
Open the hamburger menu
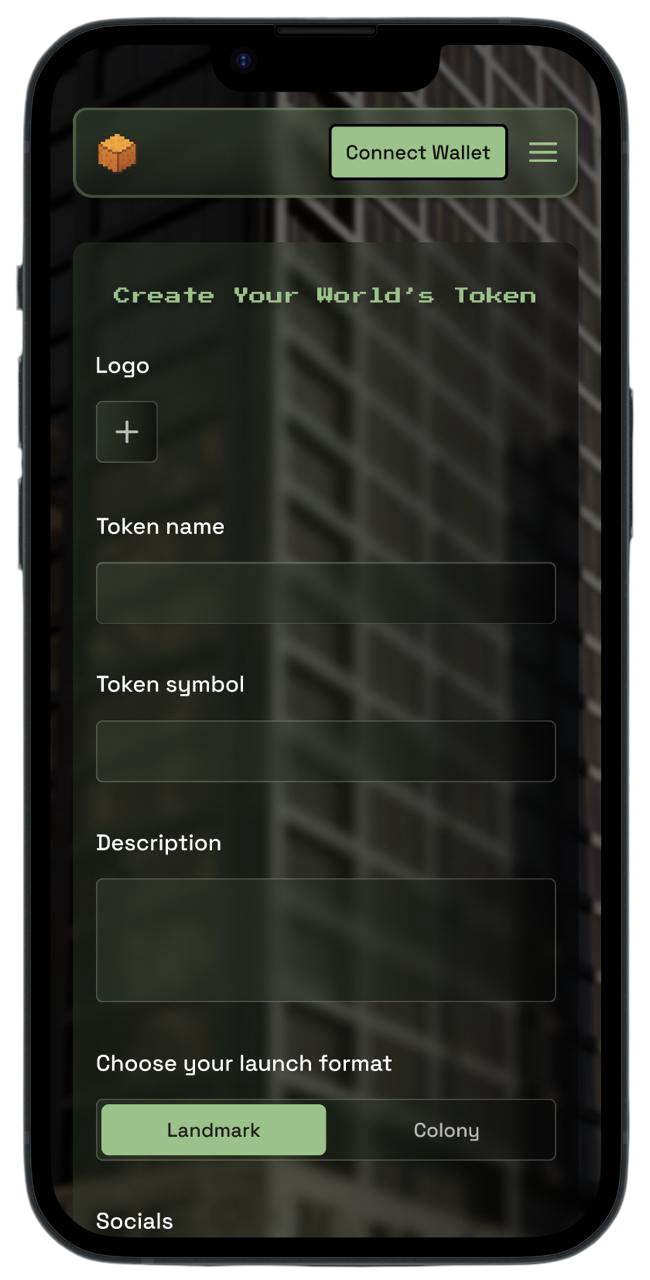(x=543, y=152)
